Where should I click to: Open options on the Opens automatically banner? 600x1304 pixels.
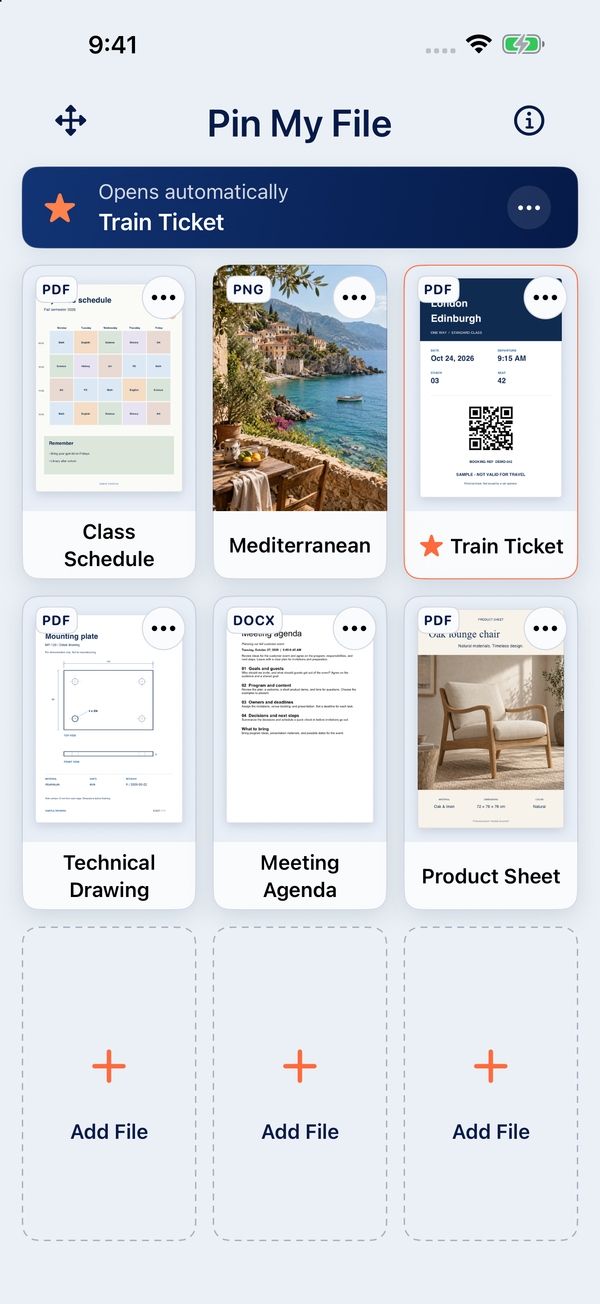(529, 208)
